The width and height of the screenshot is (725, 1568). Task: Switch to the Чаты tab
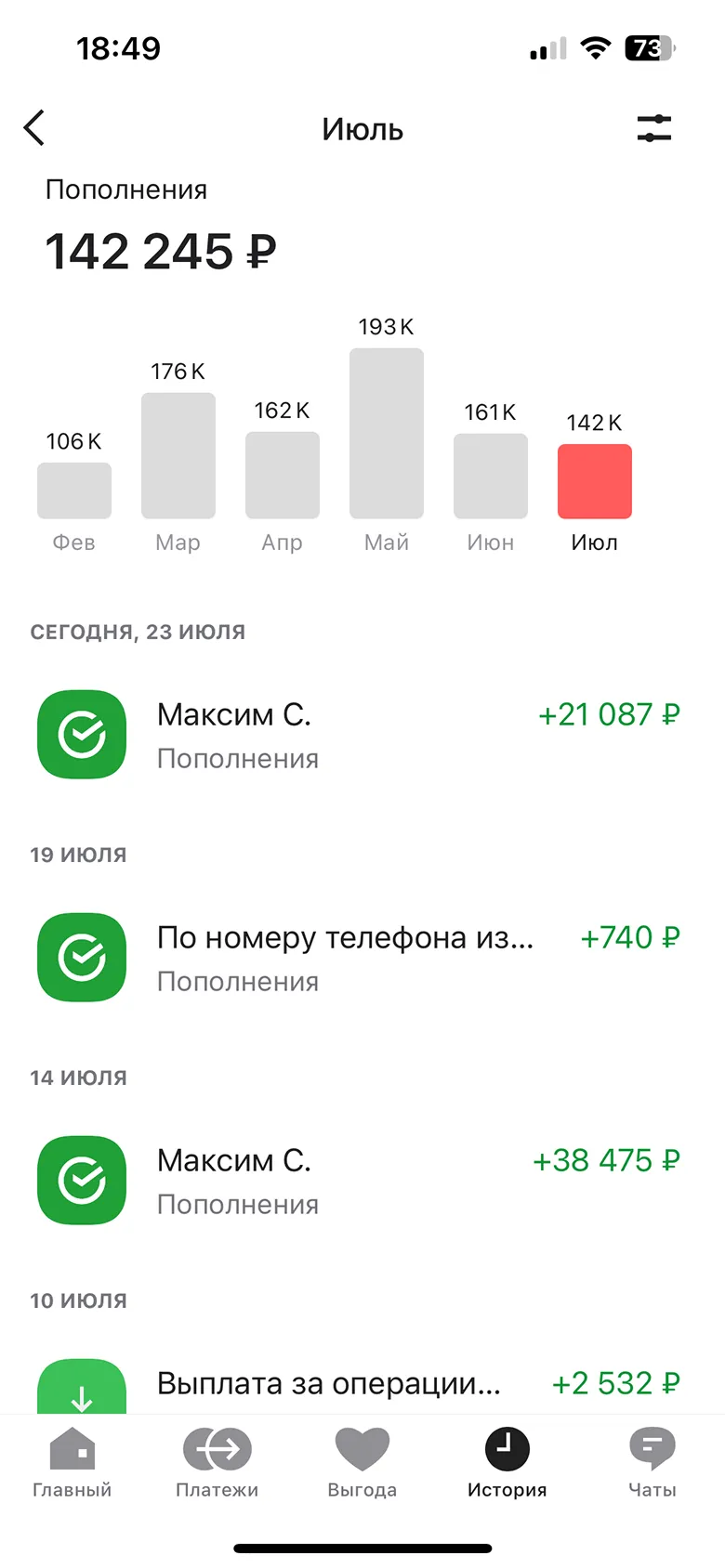pos(651,1463)
